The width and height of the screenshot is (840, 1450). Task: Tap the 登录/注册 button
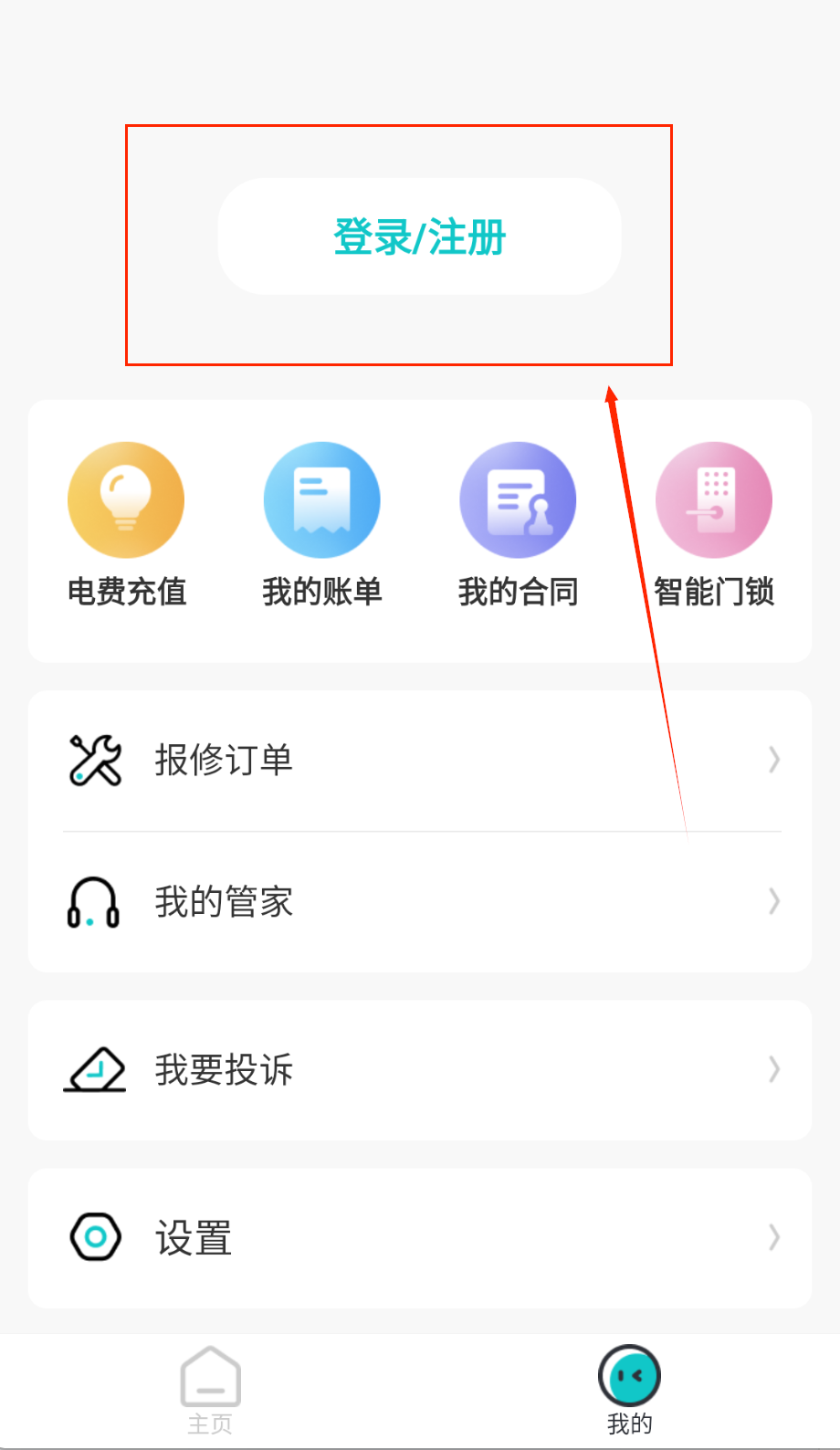419,236
